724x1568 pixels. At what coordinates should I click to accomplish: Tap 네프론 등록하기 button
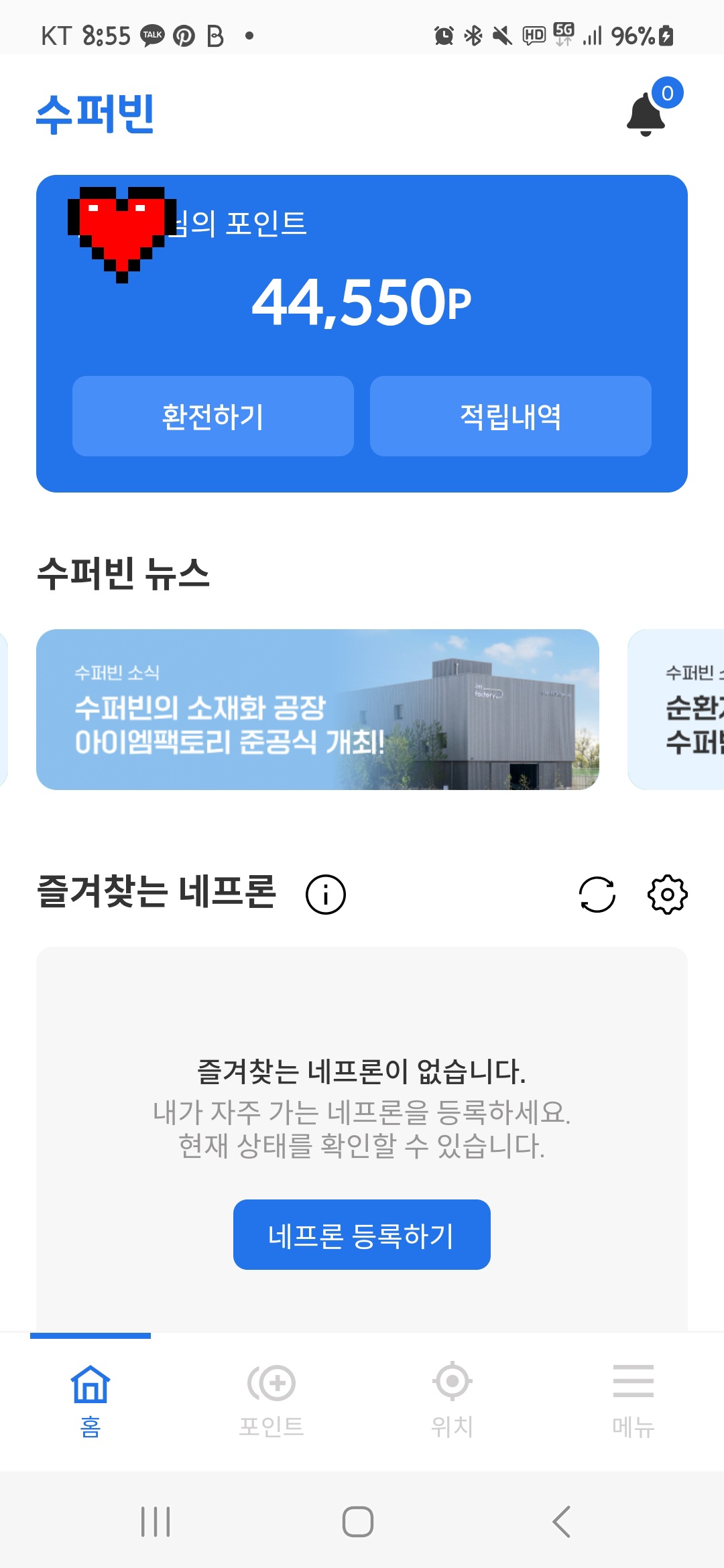coord(361,1235)
